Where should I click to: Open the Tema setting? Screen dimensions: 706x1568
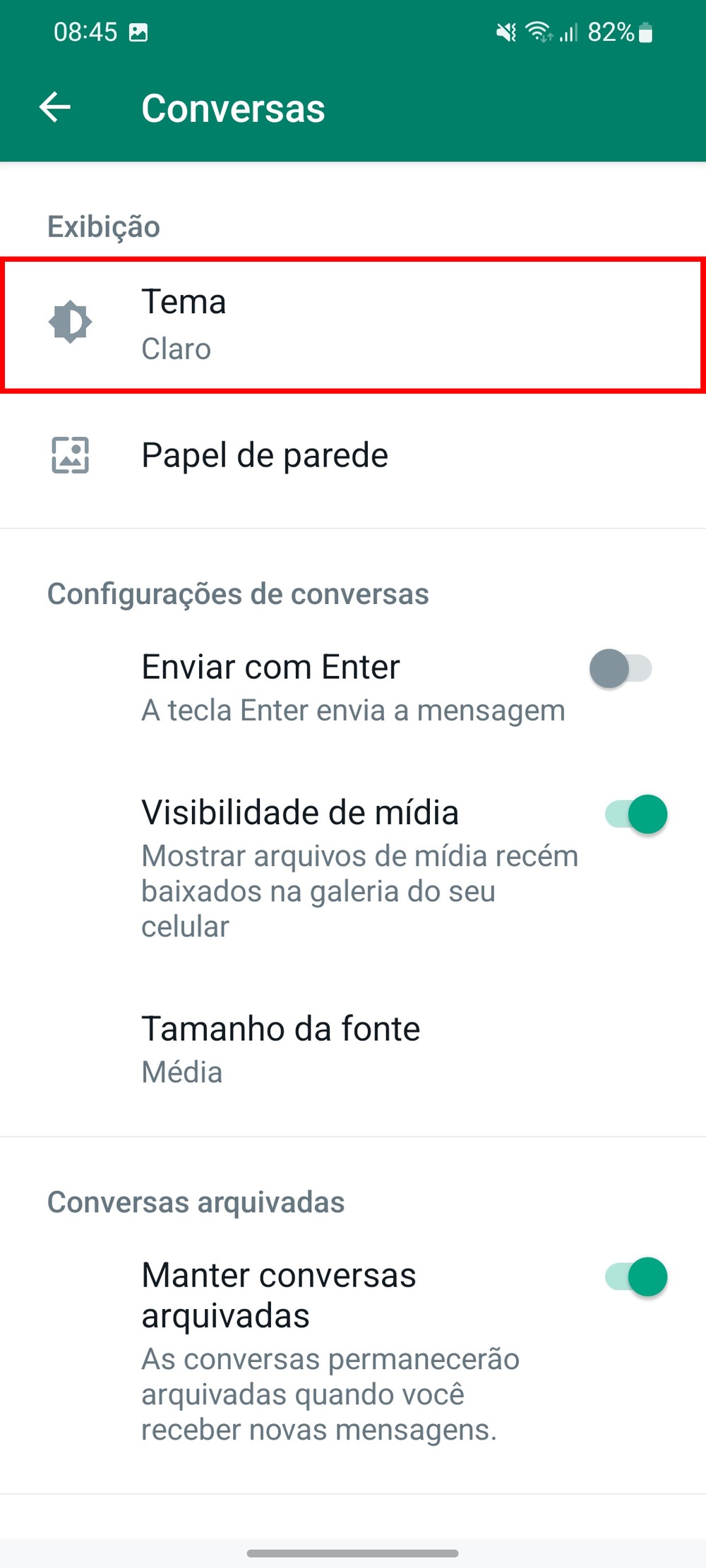(x=353, y=325)
